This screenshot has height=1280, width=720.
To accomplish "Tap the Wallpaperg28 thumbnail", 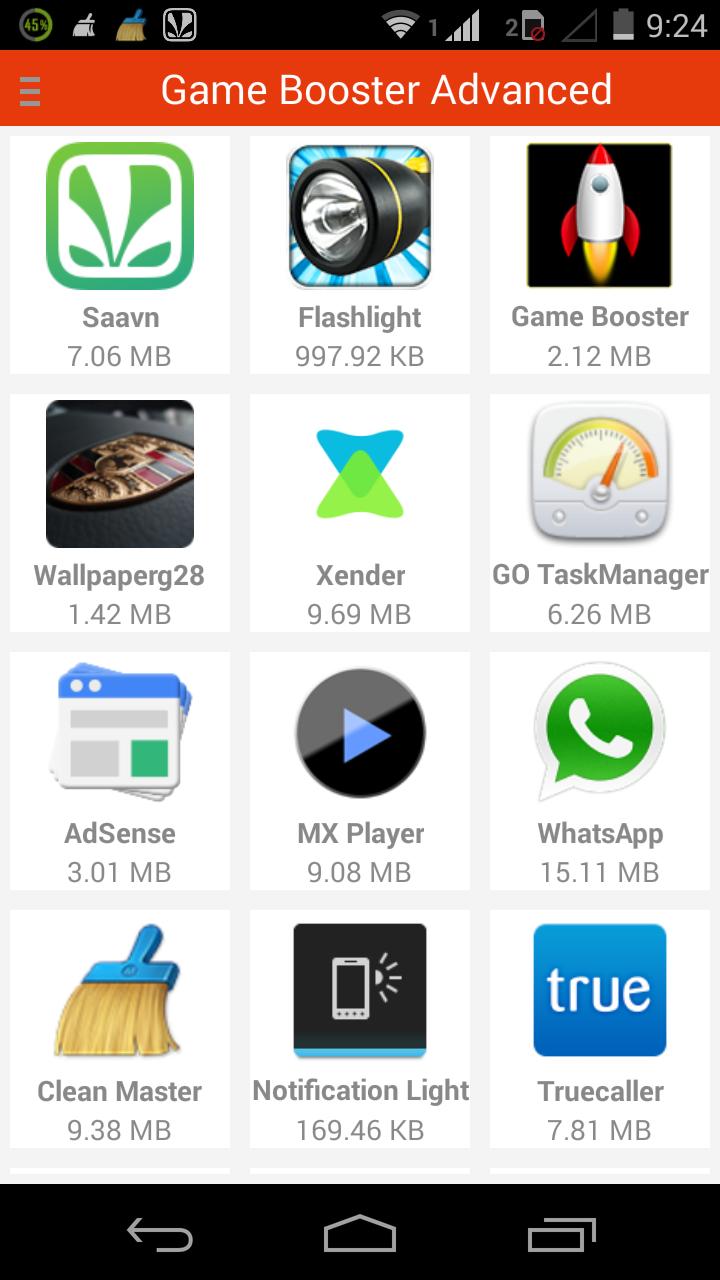I will pos(119,473).
